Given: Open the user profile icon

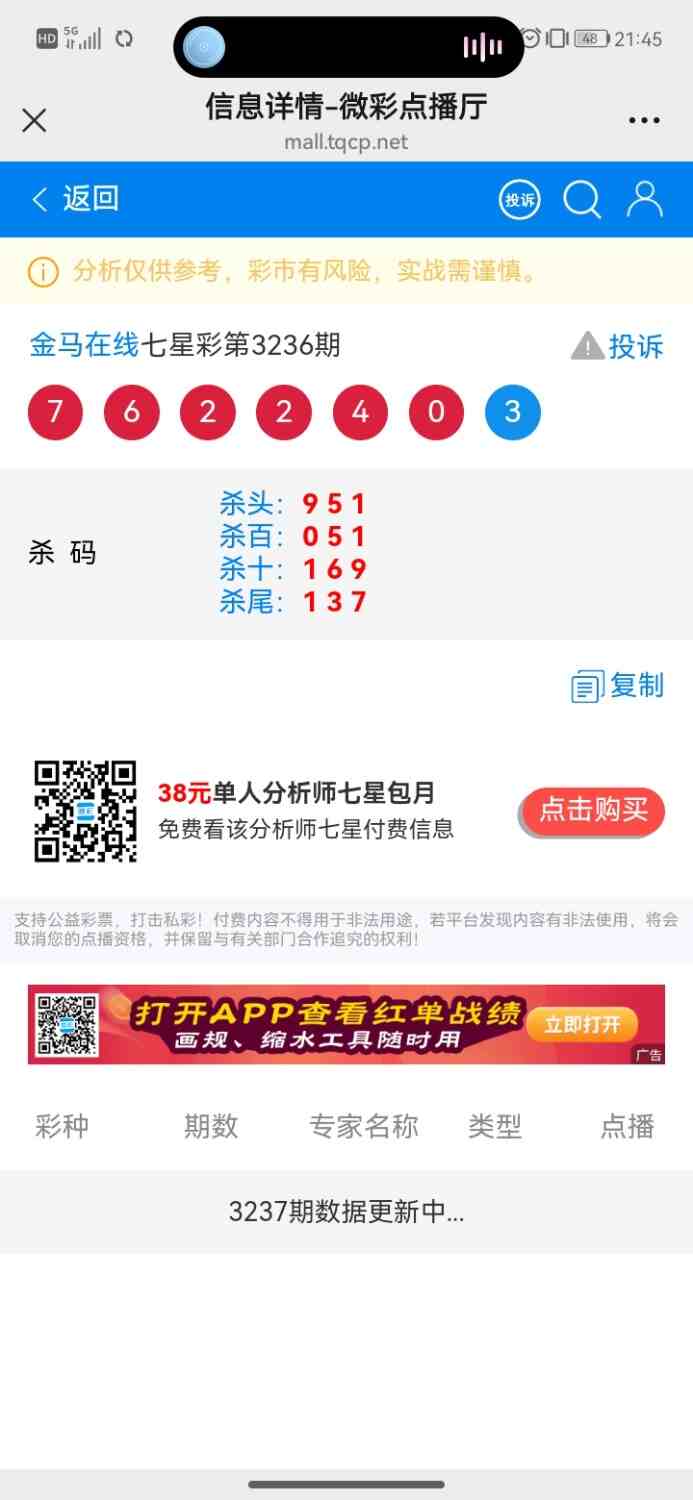Looking at the screenshot, I should coord(644,199).
